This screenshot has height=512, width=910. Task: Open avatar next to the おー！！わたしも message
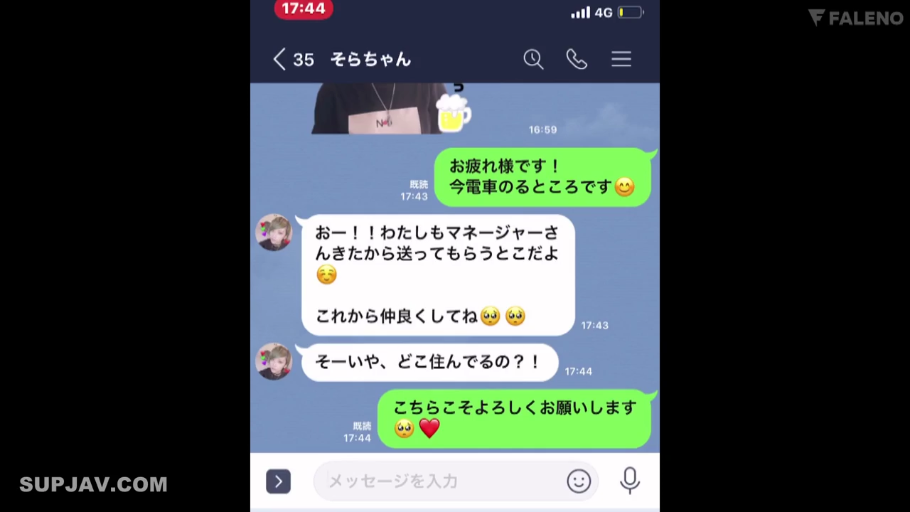274,232
